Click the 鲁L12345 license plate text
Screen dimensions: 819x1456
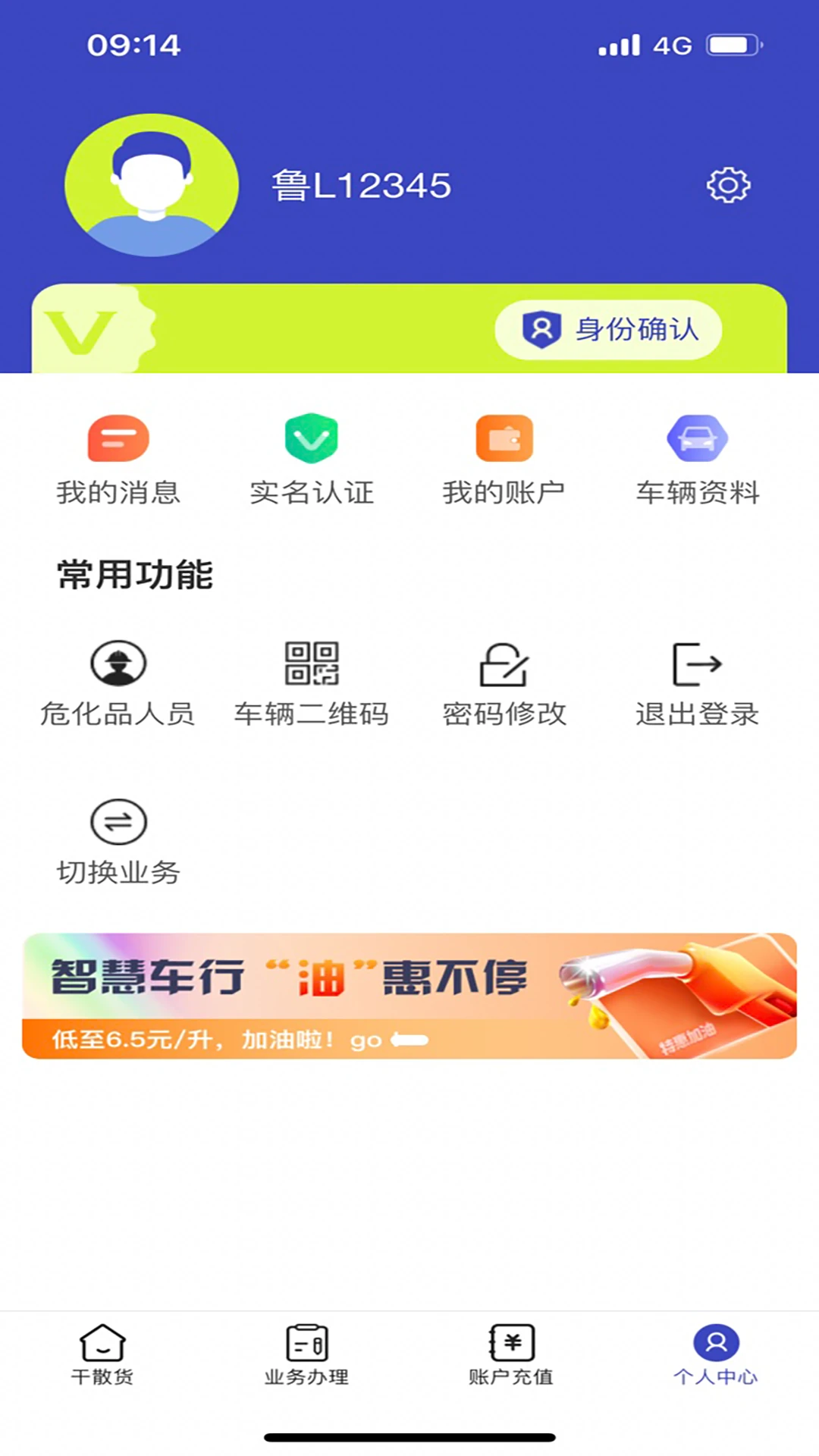[362, 184]
